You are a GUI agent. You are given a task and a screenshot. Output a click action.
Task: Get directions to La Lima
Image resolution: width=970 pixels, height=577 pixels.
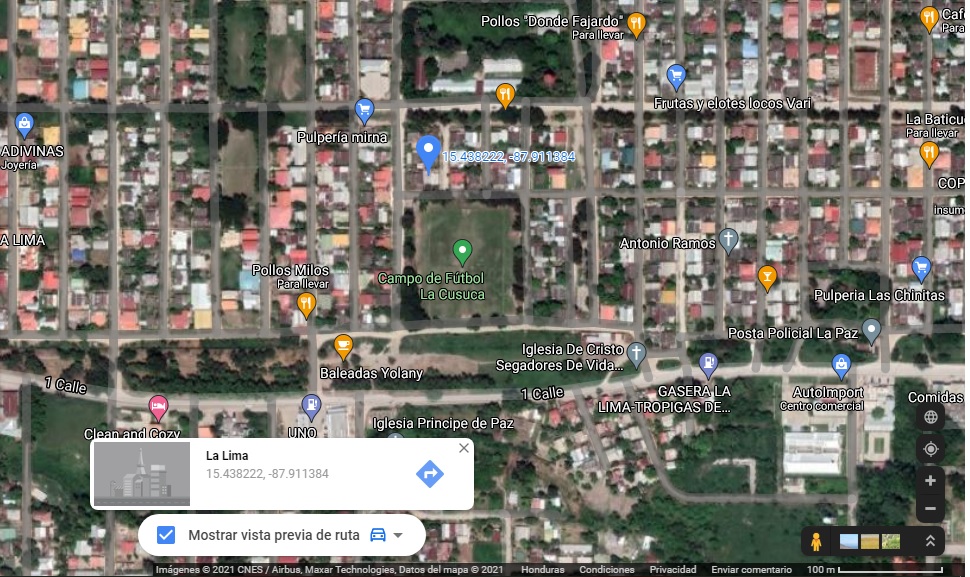pos(429,474)
